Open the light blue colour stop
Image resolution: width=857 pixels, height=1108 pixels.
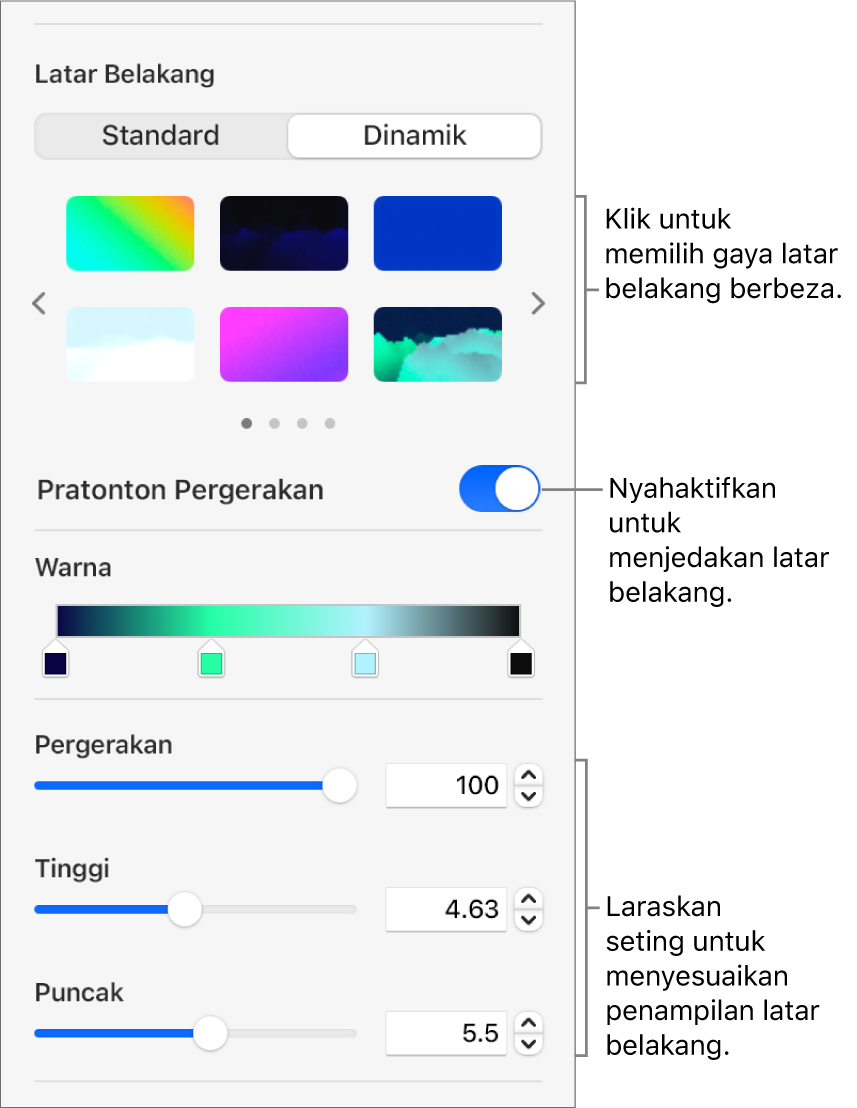coord(365,663)
